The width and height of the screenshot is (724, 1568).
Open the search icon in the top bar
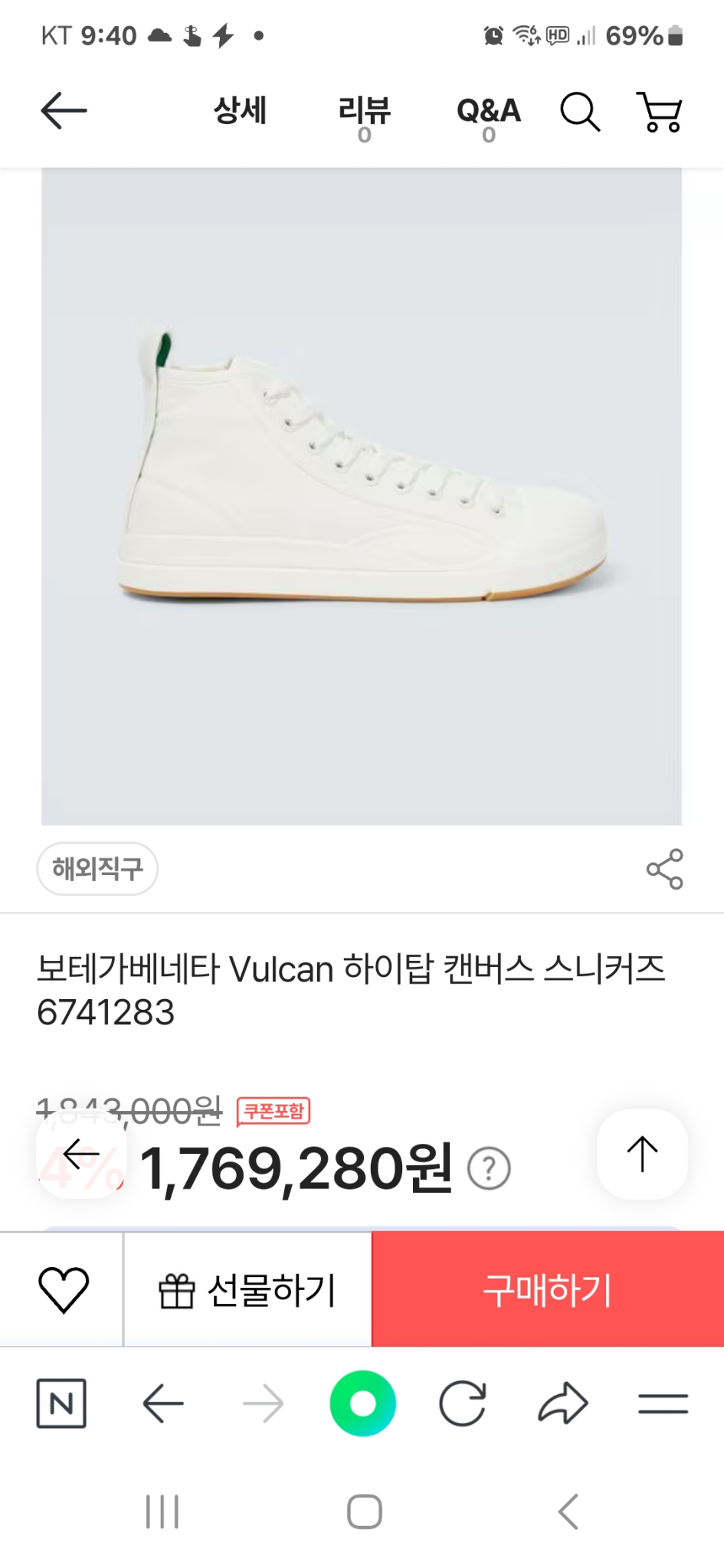coord(580,112)
